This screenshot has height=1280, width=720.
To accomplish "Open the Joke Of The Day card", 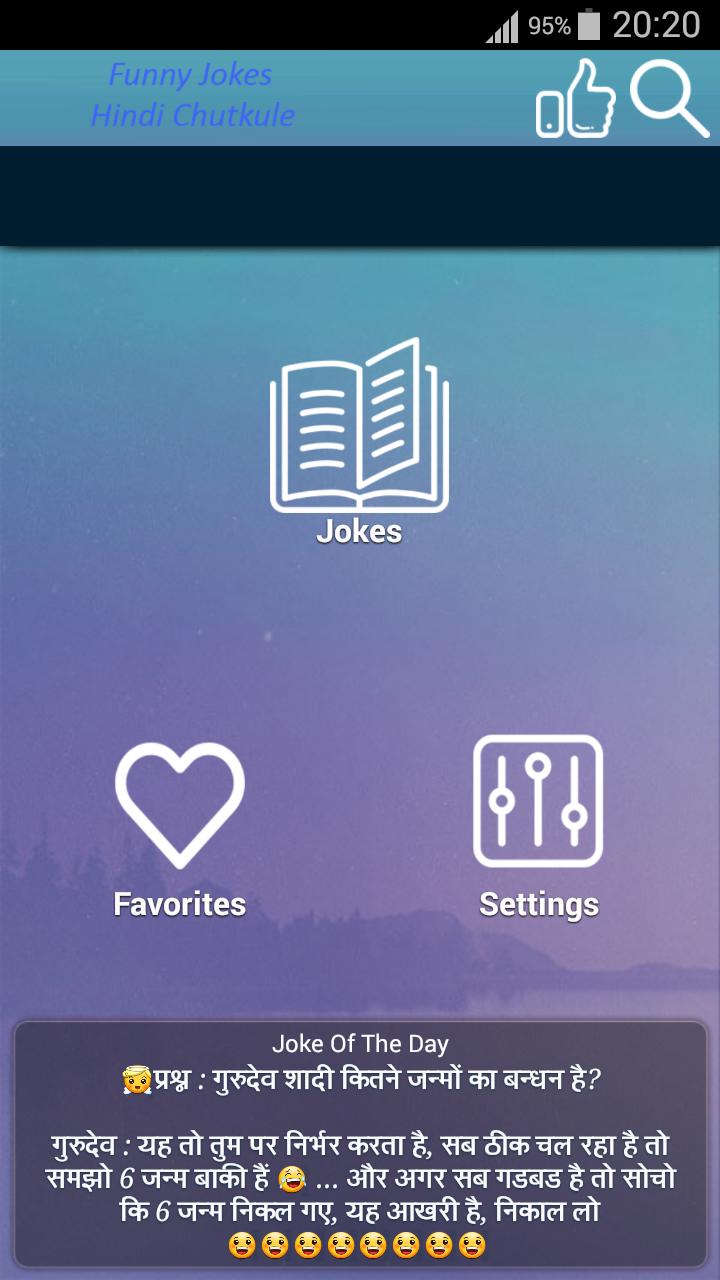I will point(360,1143).
